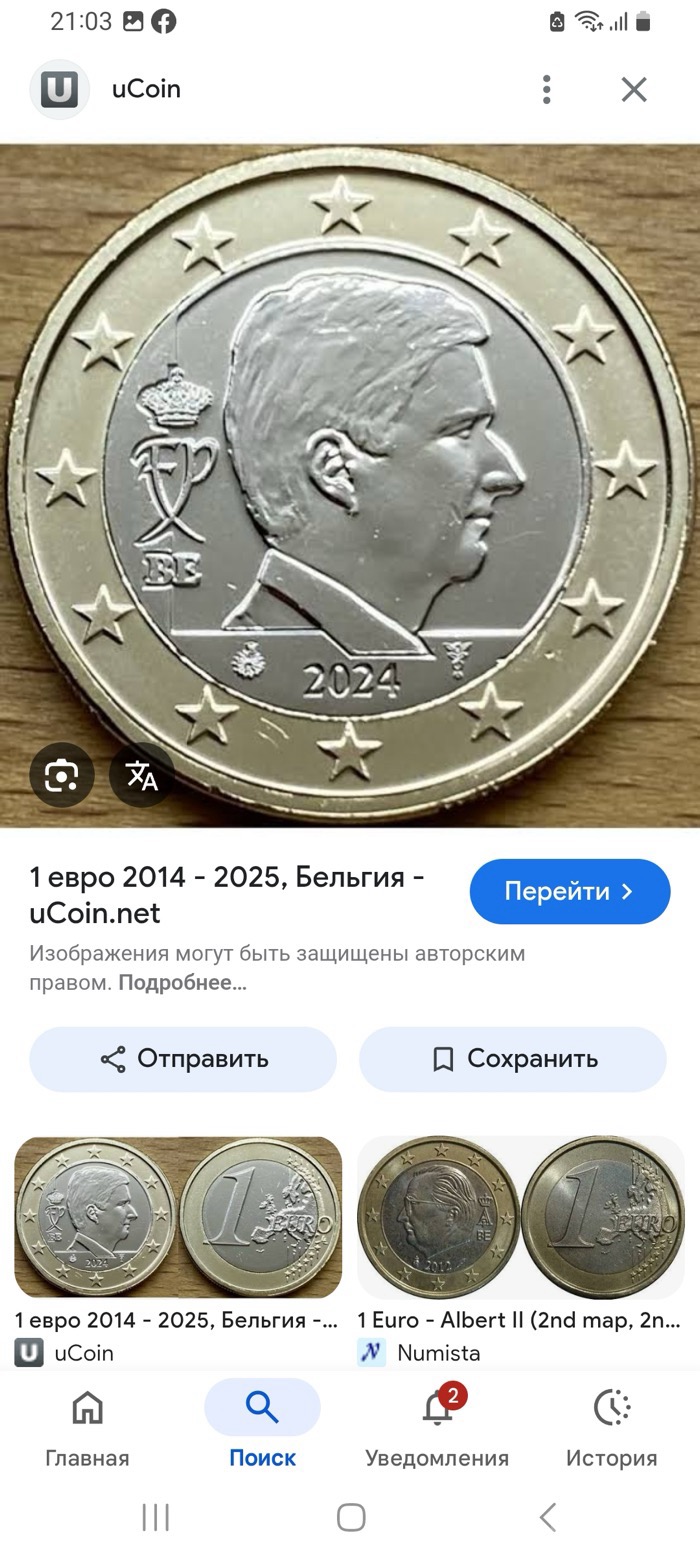
Task: Tap Перейти to visit uCoin.net
Action: pos(569,891)
